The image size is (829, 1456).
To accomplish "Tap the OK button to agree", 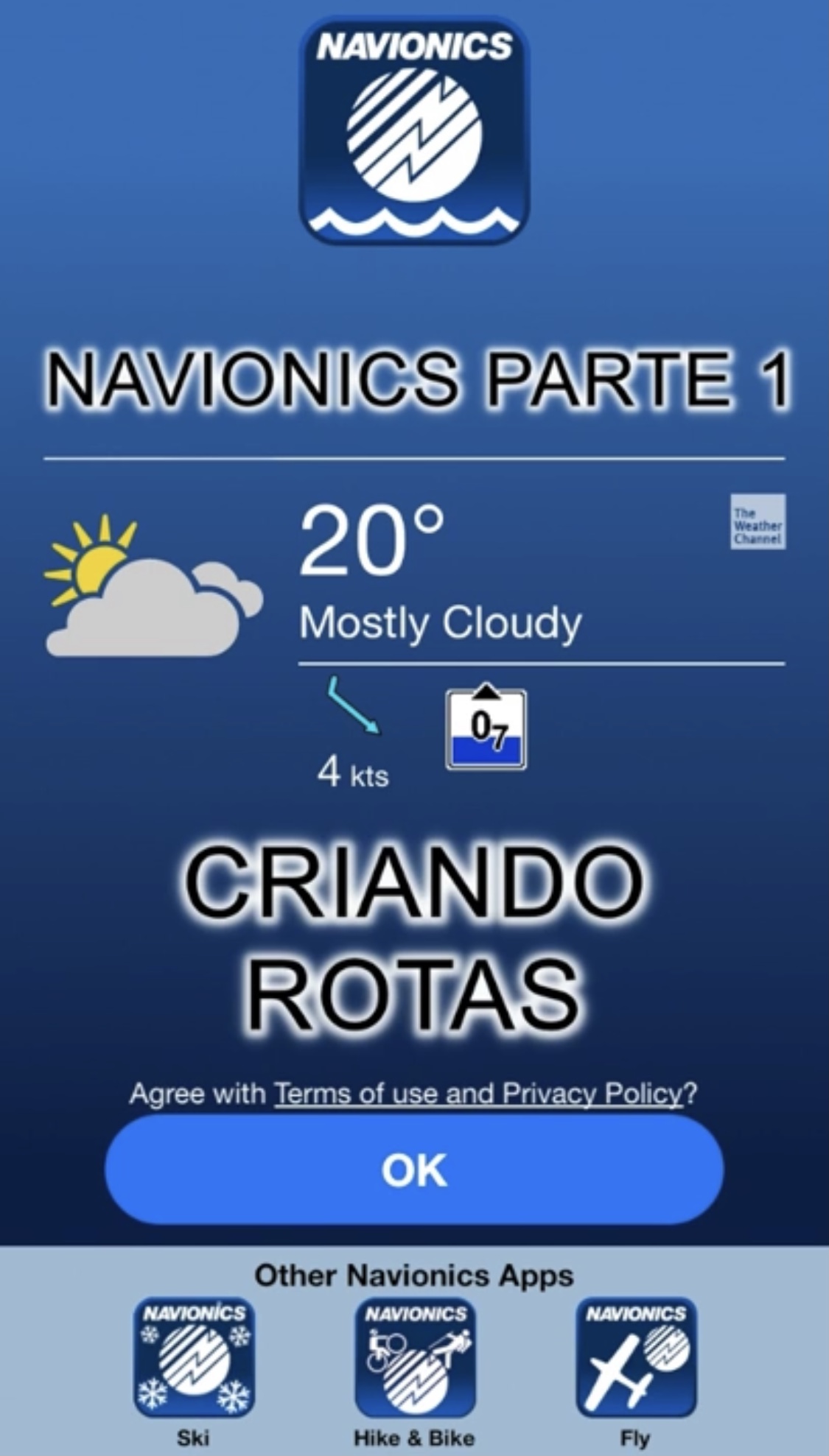I will [x=414, y=1170].
